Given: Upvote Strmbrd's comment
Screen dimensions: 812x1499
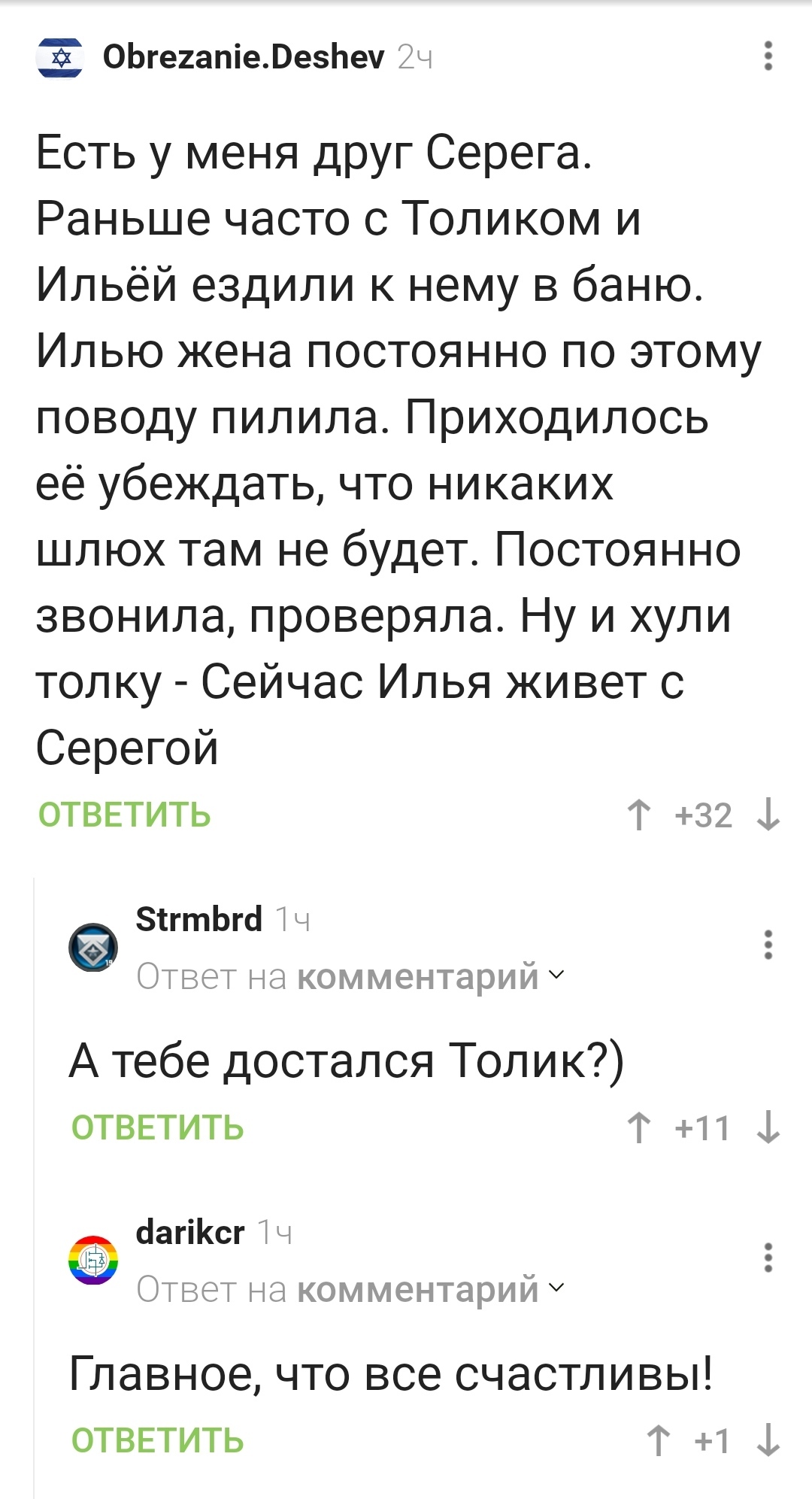Looking at the screenshot, I should pyautogui.click(x=639, y=1128).
